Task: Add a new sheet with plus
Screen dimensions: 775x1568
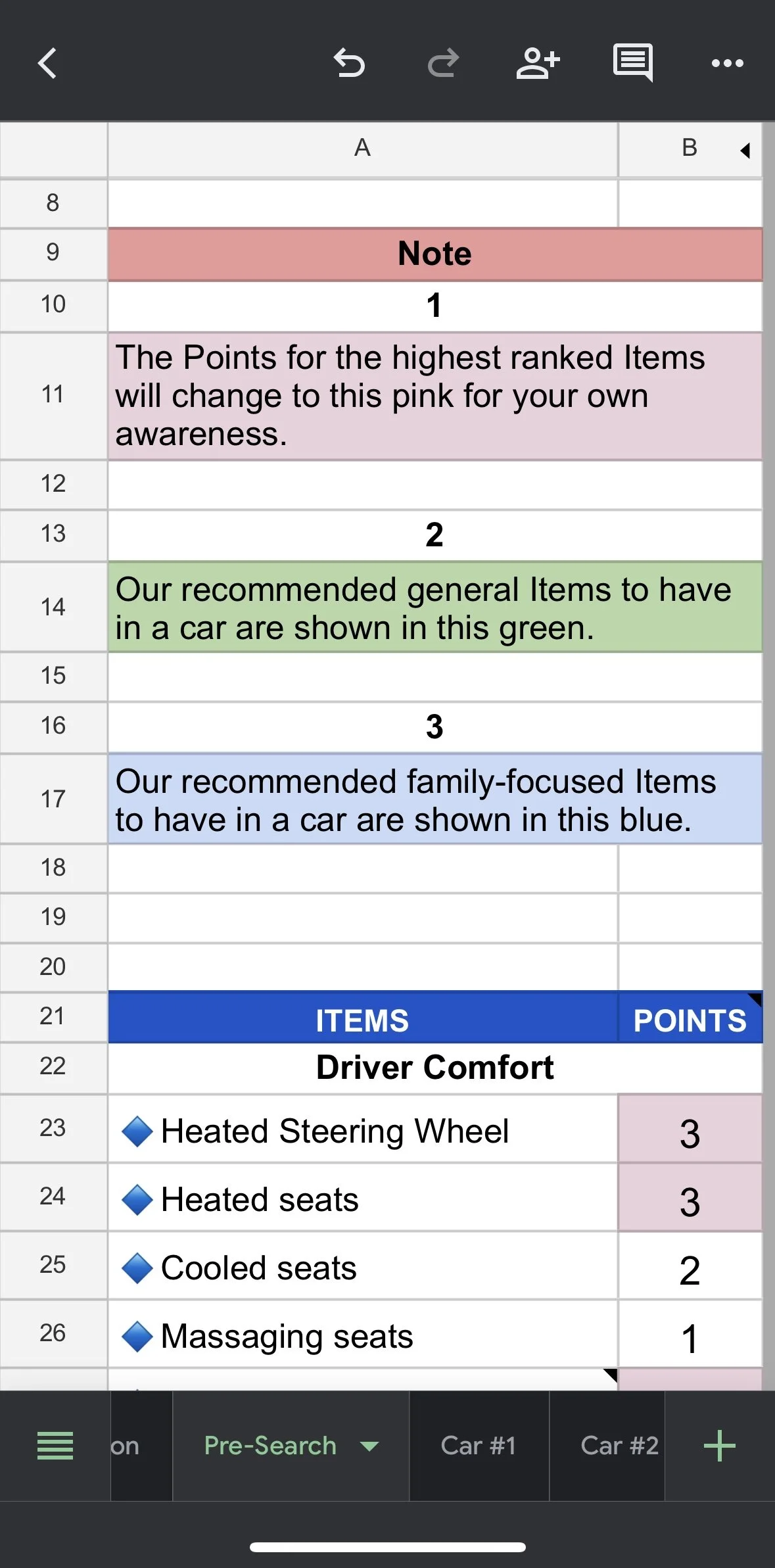Action: (x=719, y=1446)
